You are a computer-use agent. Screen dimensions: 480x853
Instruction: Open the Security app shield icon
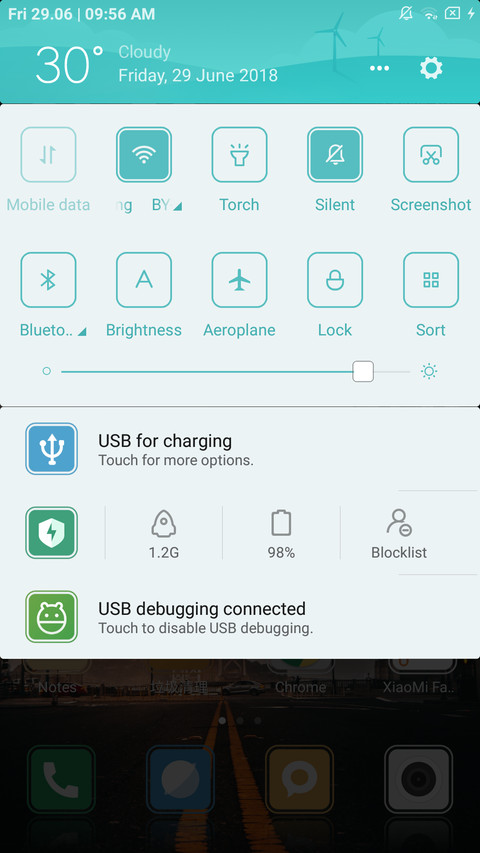click(52, 533)
